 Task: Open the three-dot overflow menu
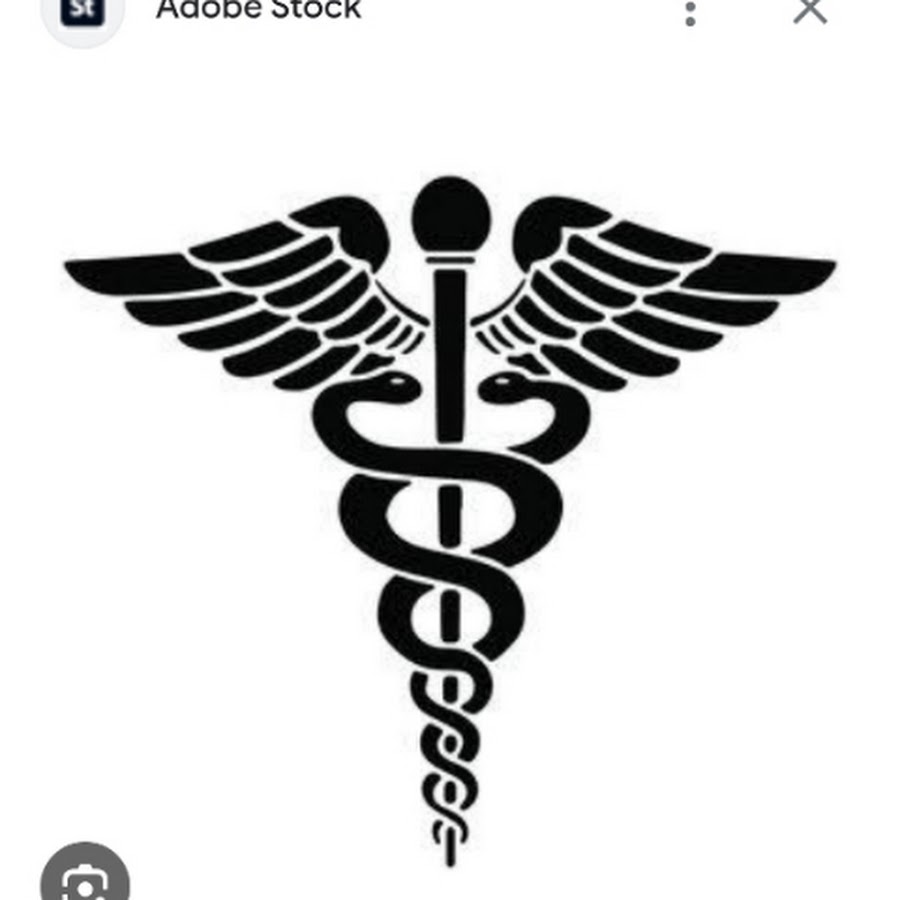coord(689,13)
